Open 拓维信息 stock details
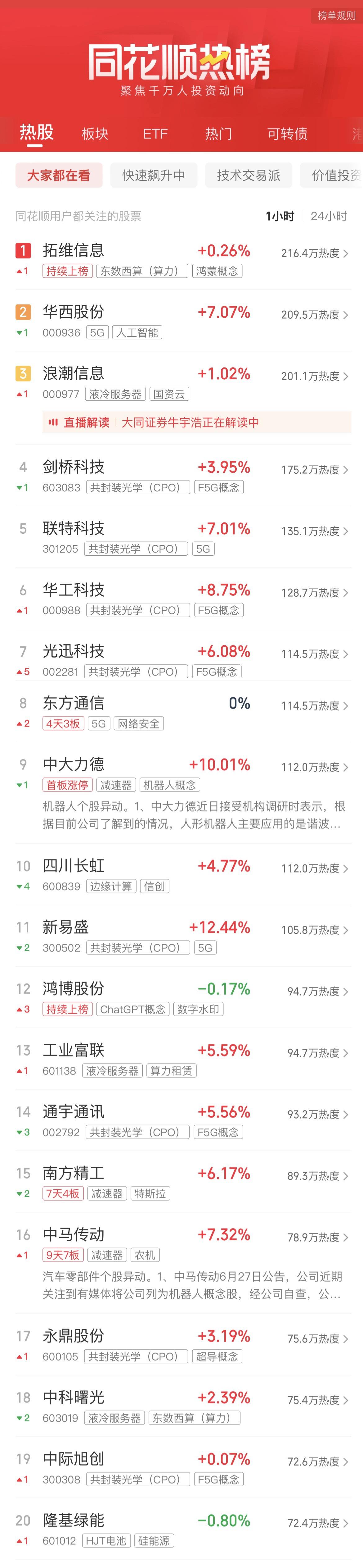Image resolution: width=363 pixels, height=1568 pixels. pyautogui.click(x=182, y=259)
